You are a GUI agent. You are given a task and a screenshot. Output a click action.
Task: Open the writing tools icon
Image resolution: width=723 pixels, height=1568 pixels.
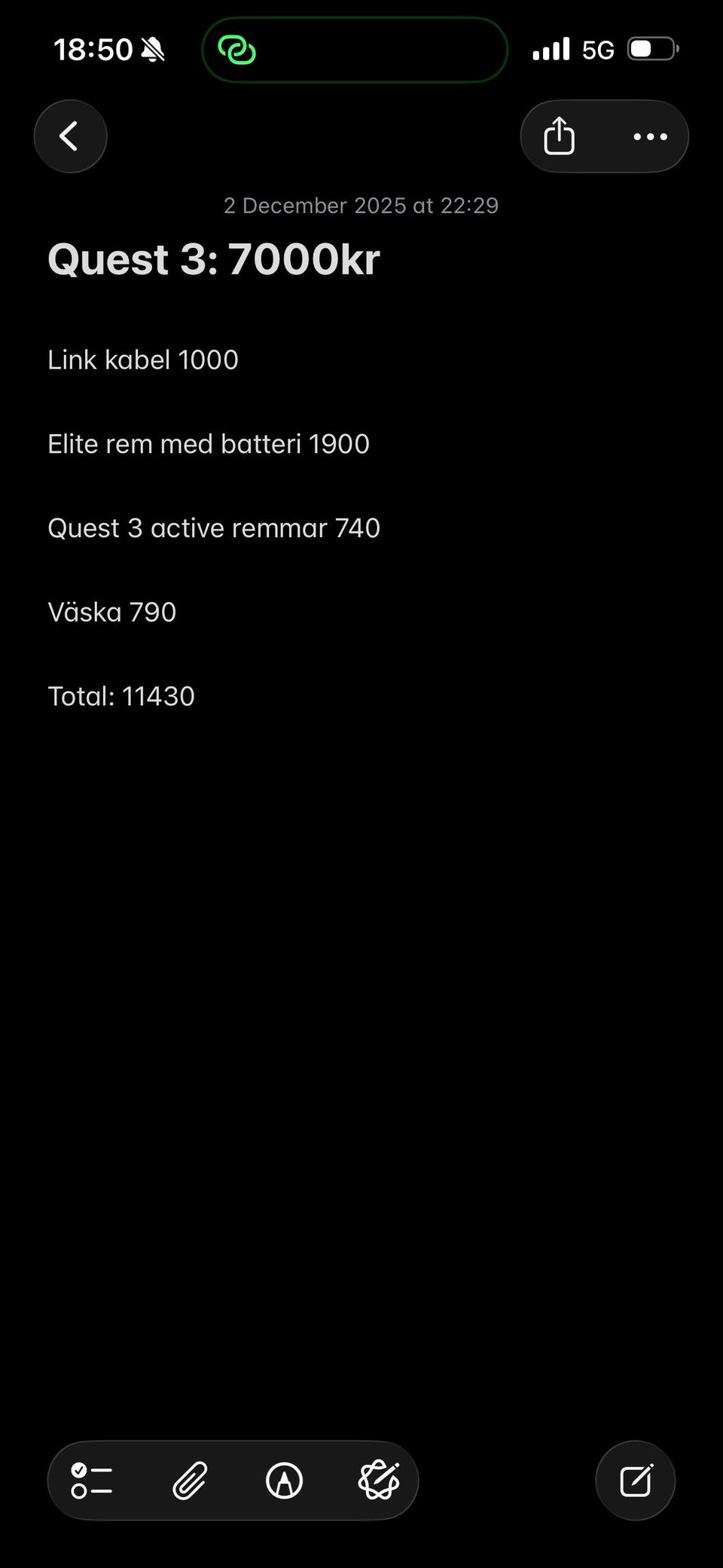click(378, 1481)
